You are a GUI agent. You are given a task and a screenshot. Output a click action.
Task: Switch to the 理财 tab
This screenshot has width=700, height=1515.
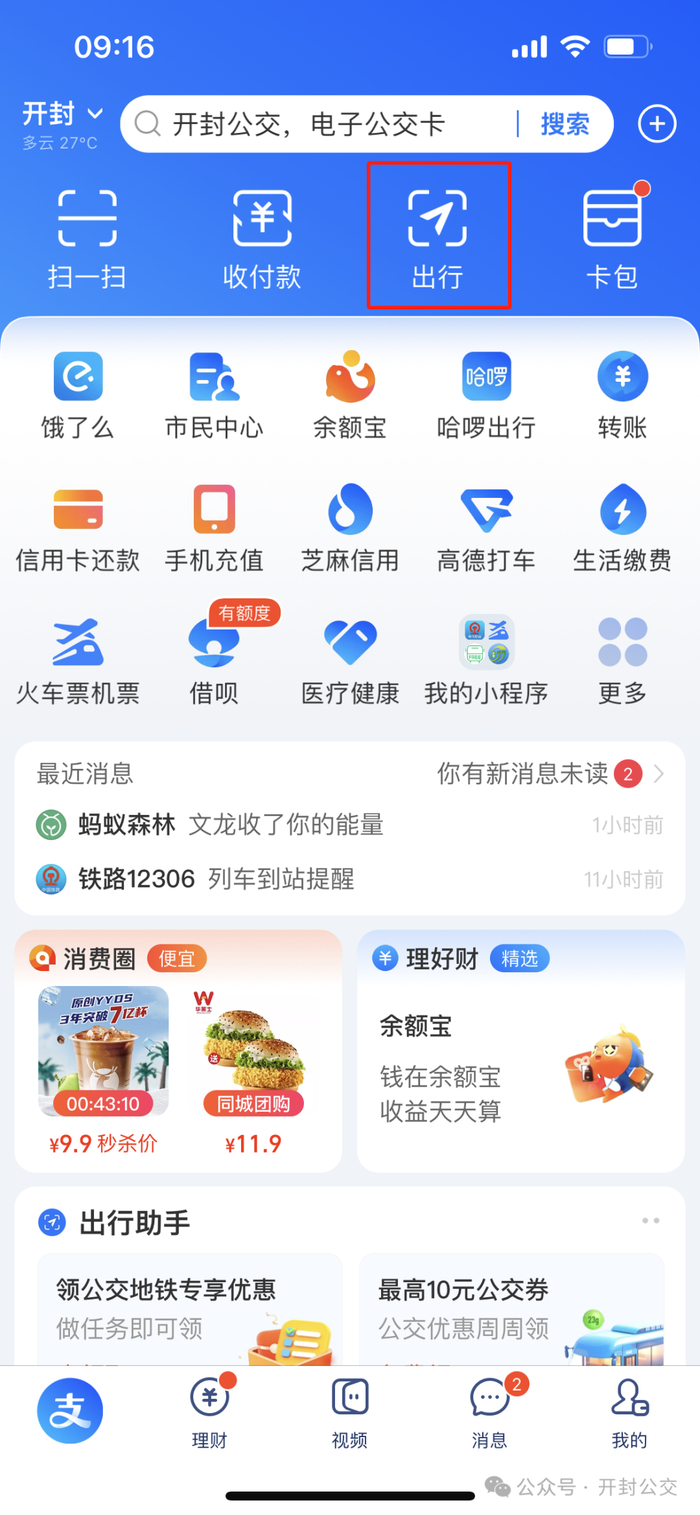pos(210,1412)
